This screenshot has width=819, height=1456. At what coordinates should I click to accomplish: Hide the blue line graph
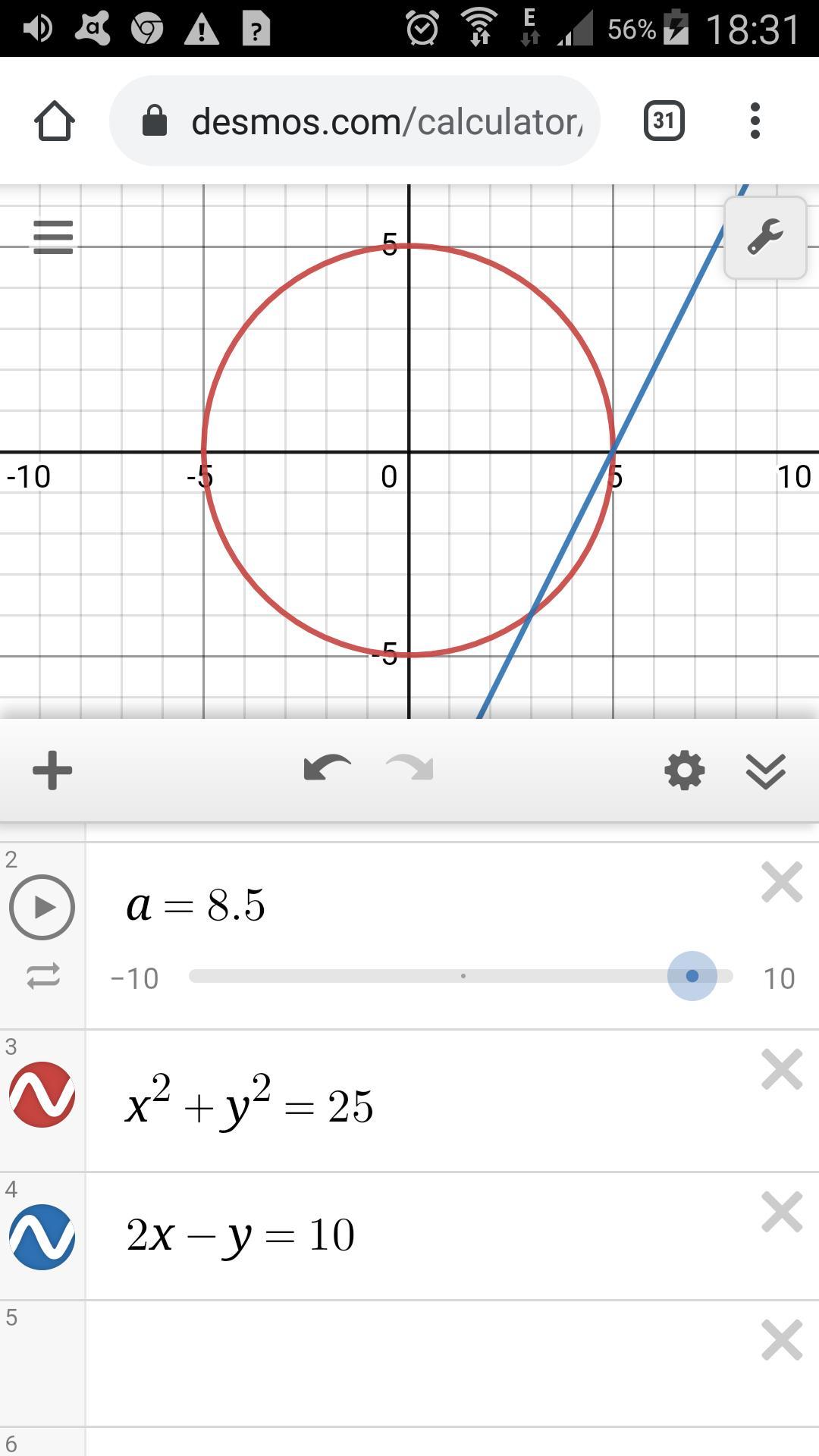(42, 1238)
